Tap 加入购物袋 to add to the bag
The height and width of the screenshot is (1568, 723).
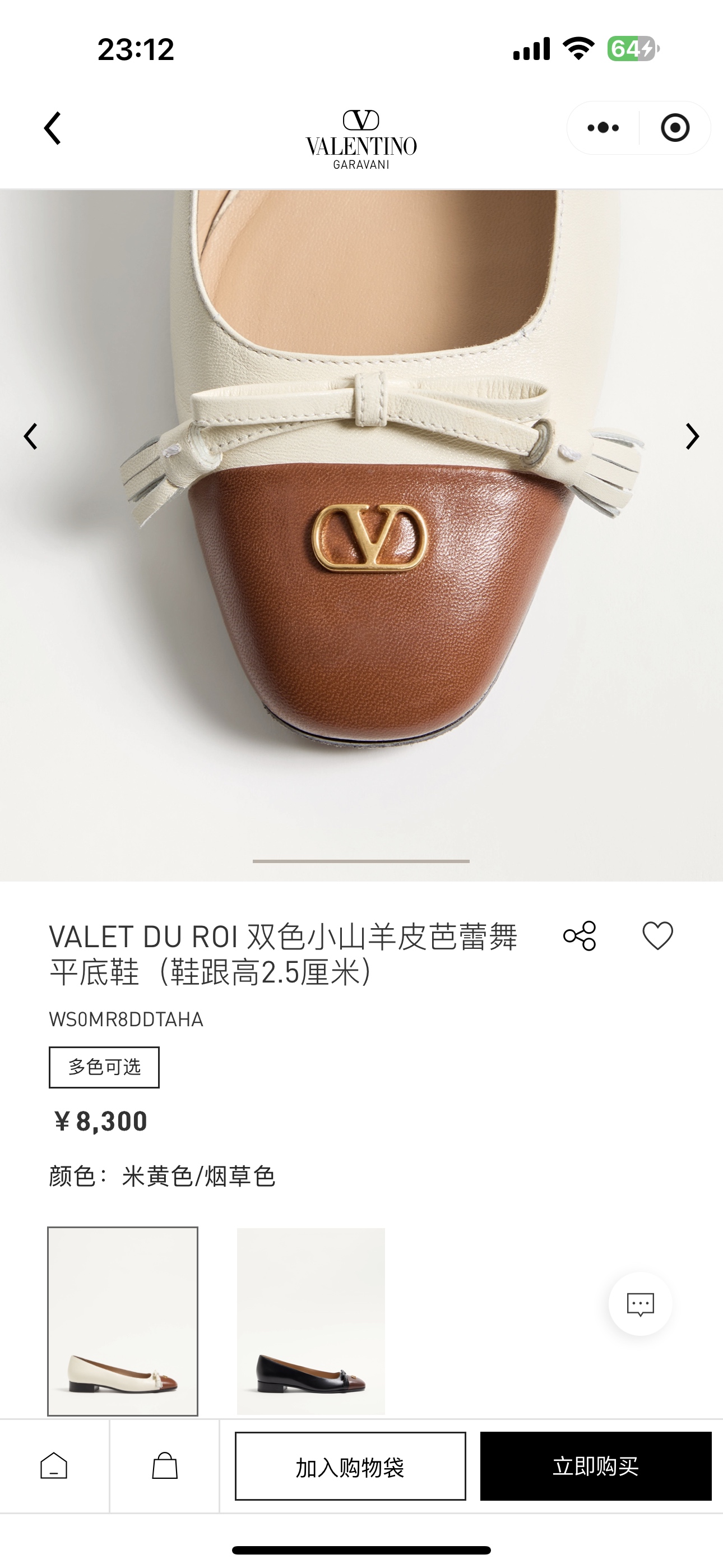click(350, 1466)
